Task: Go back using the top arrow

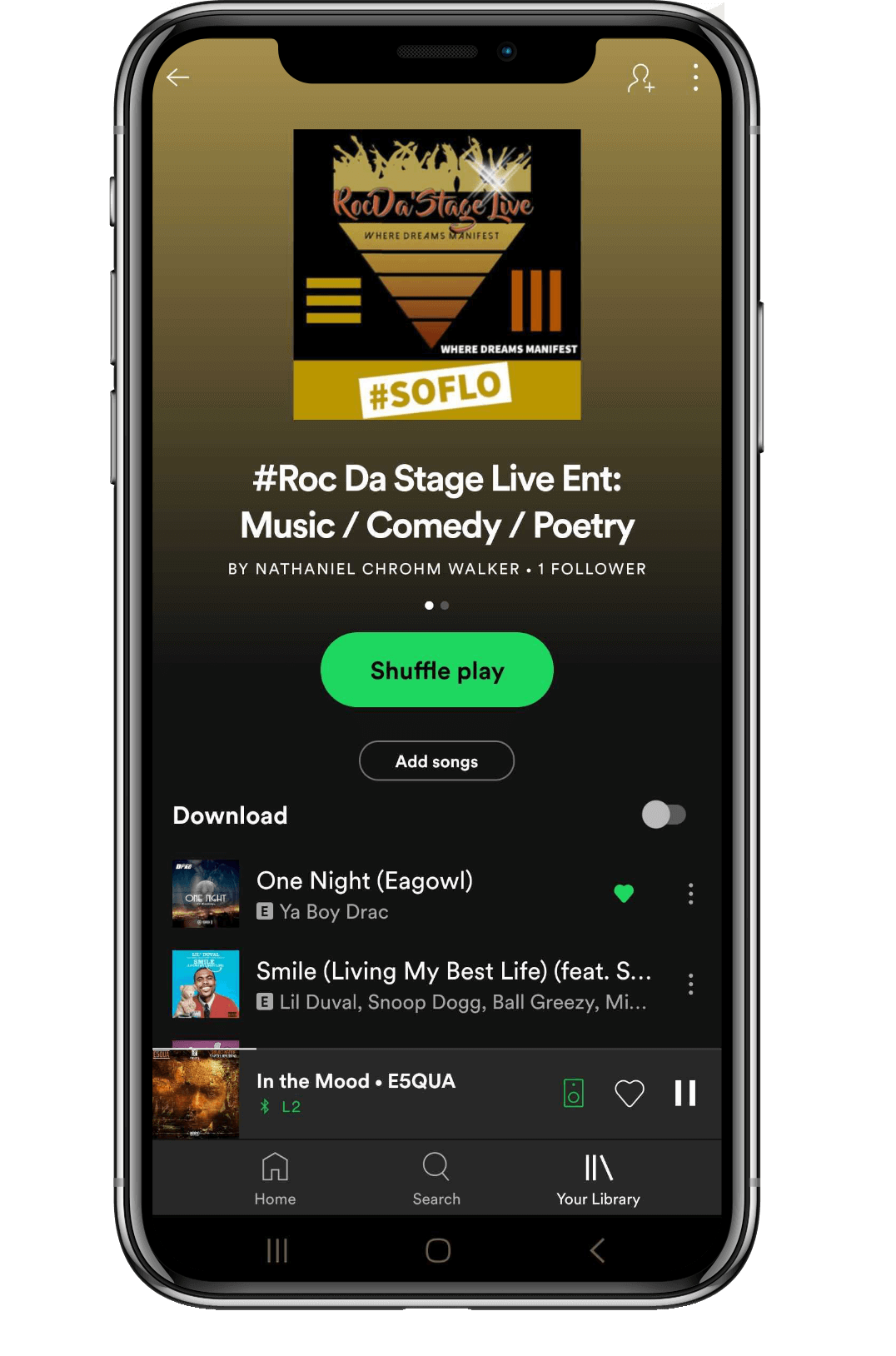Action: pyautogui.click(x=178, y=77)
